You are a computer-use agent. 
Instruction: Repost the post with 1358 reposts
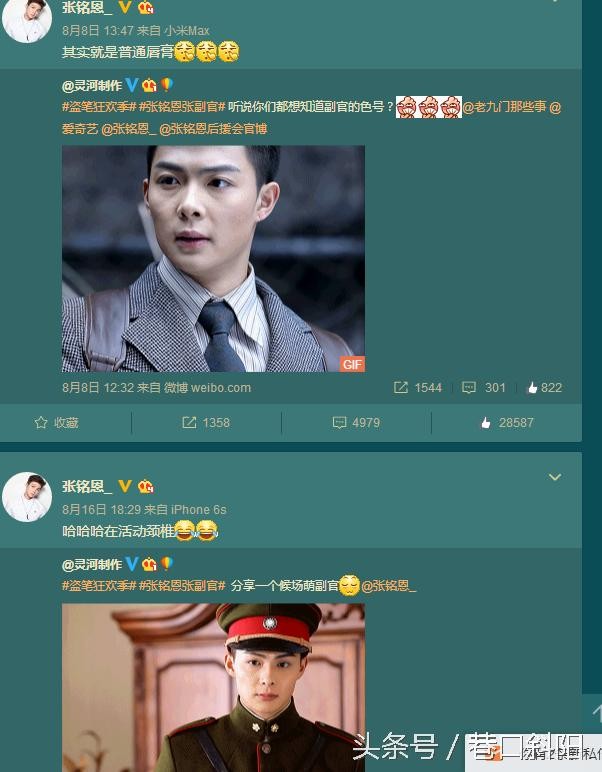click(206, 423)
